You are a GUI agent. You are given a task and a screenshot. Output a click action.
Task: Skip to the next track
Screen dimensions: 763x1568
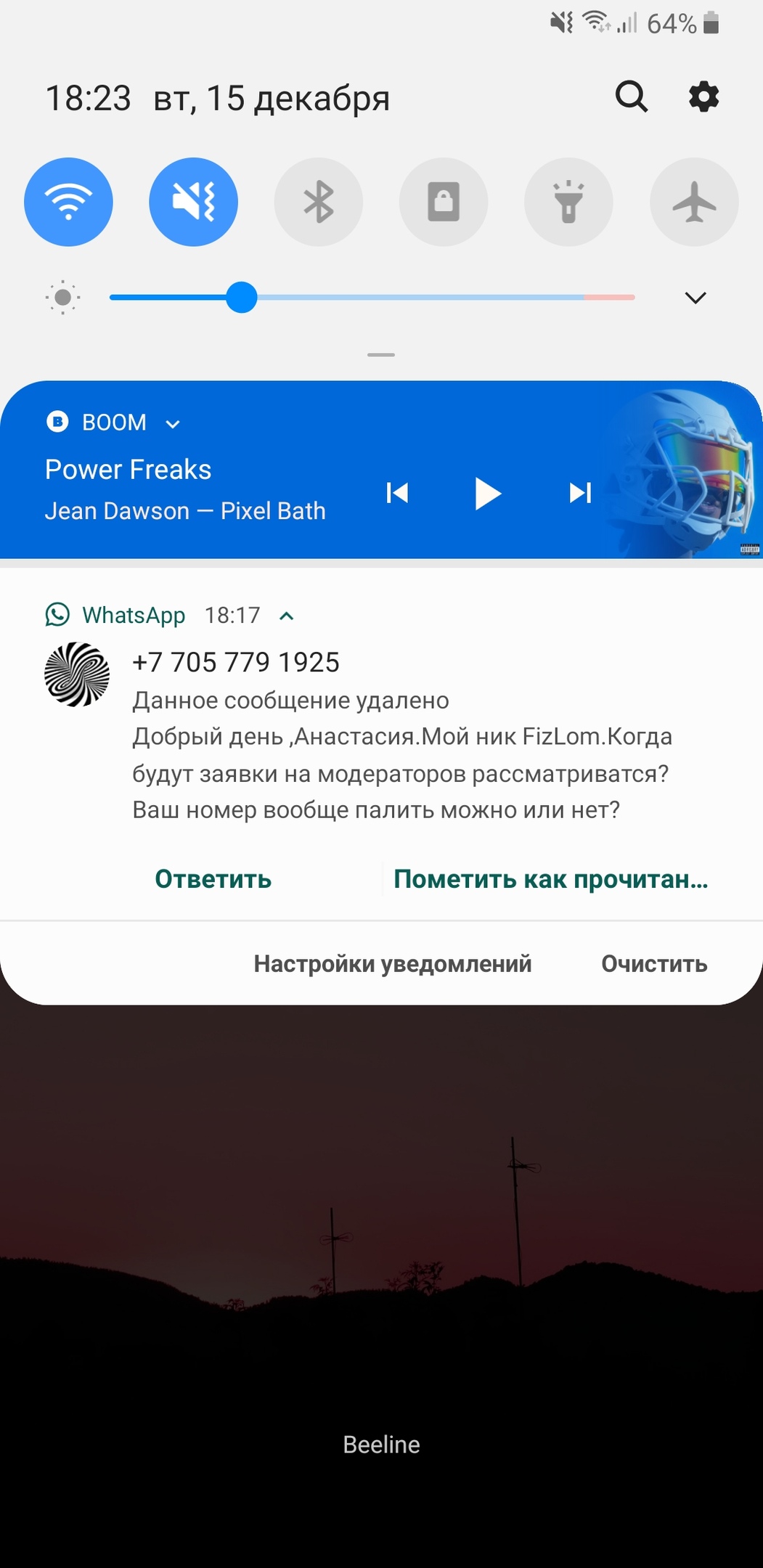(x=579, y=493)
